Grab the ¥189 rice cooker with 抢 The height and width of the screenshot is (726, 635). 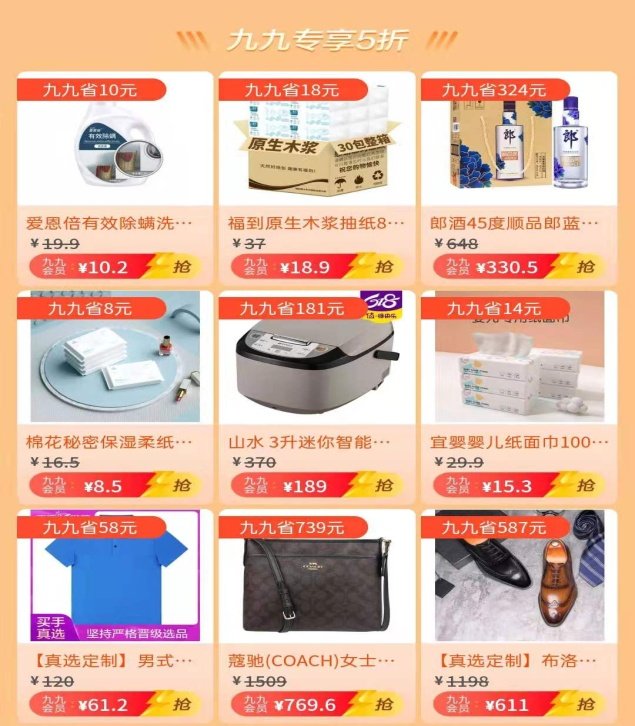pos(383,486)
